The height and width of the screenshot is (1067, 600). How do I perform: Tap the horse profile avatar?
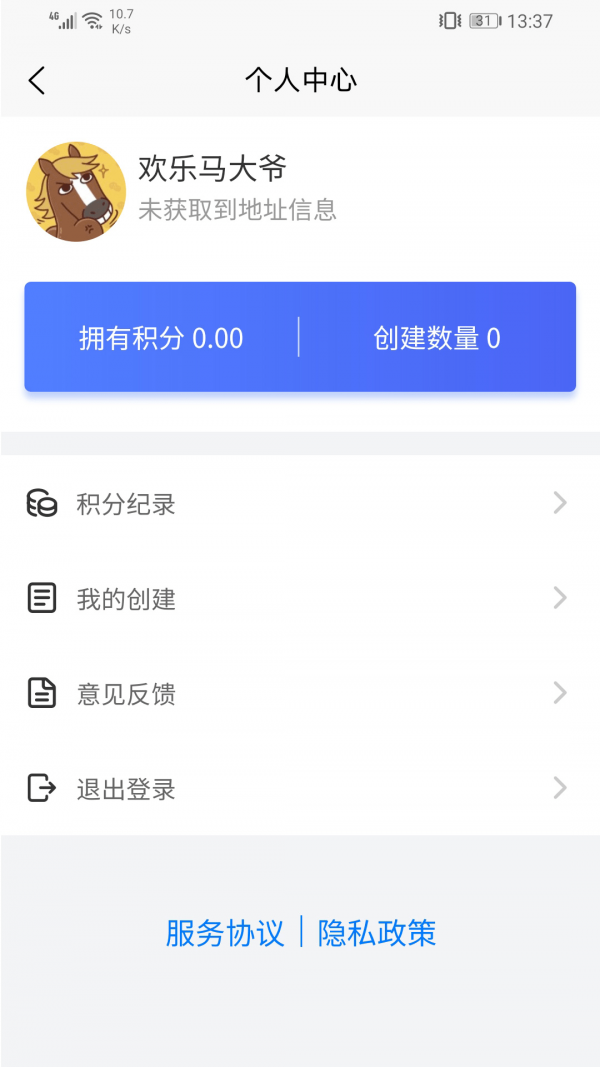point(76,192)
